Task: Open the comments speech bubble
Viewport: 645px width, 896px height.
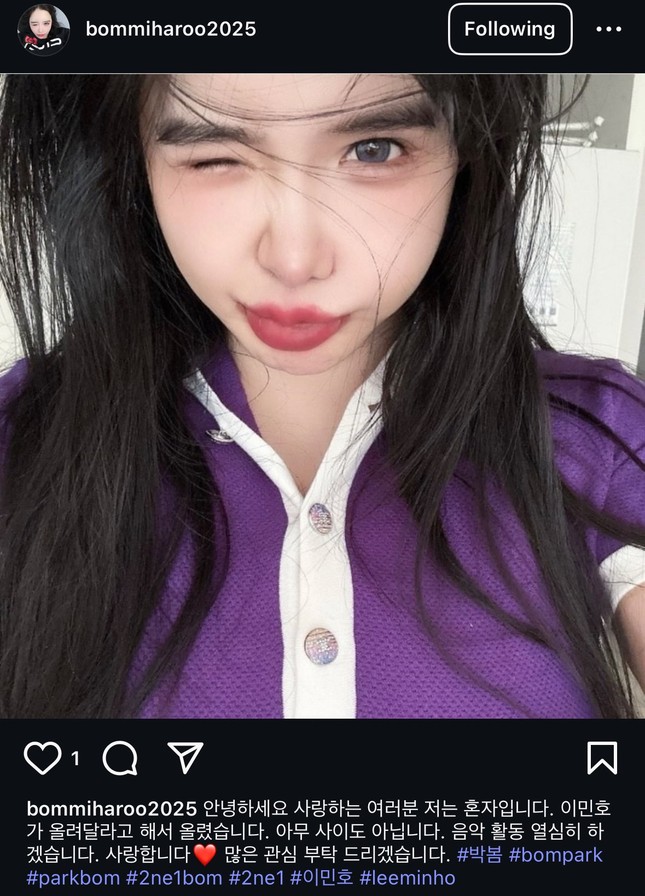Action: pos(120,758)
